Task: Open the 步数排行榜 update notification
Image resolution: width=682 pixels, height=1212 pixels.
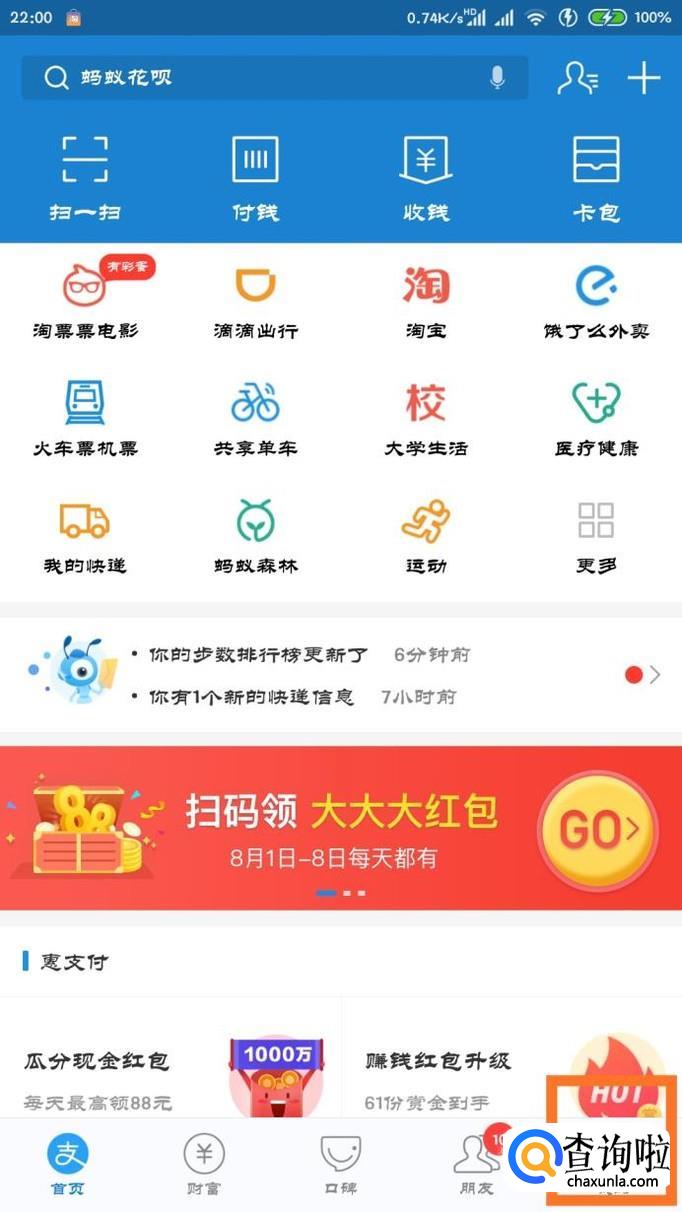Action: [258, 655]
